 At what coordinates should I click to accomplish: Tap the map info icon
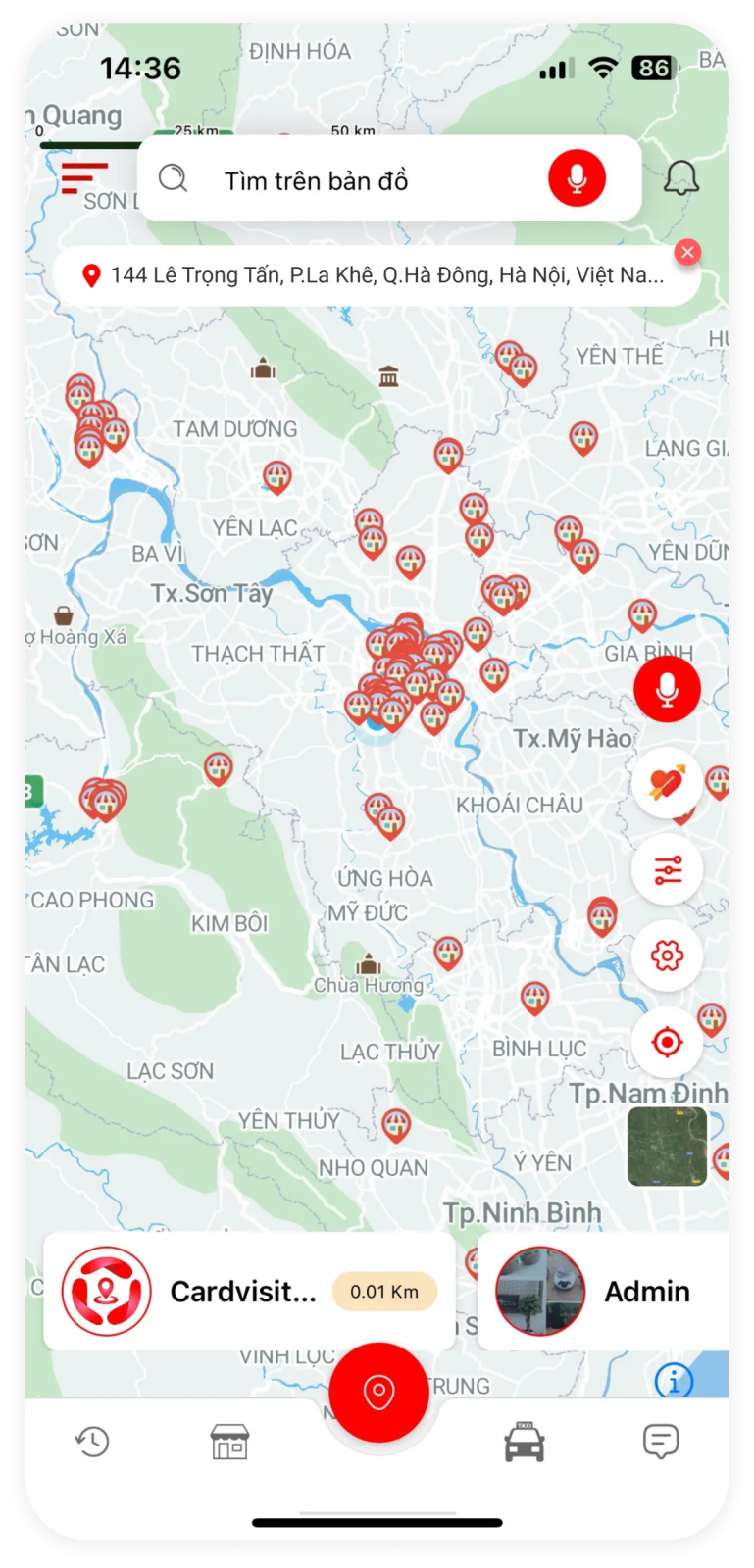[674, 1381]
